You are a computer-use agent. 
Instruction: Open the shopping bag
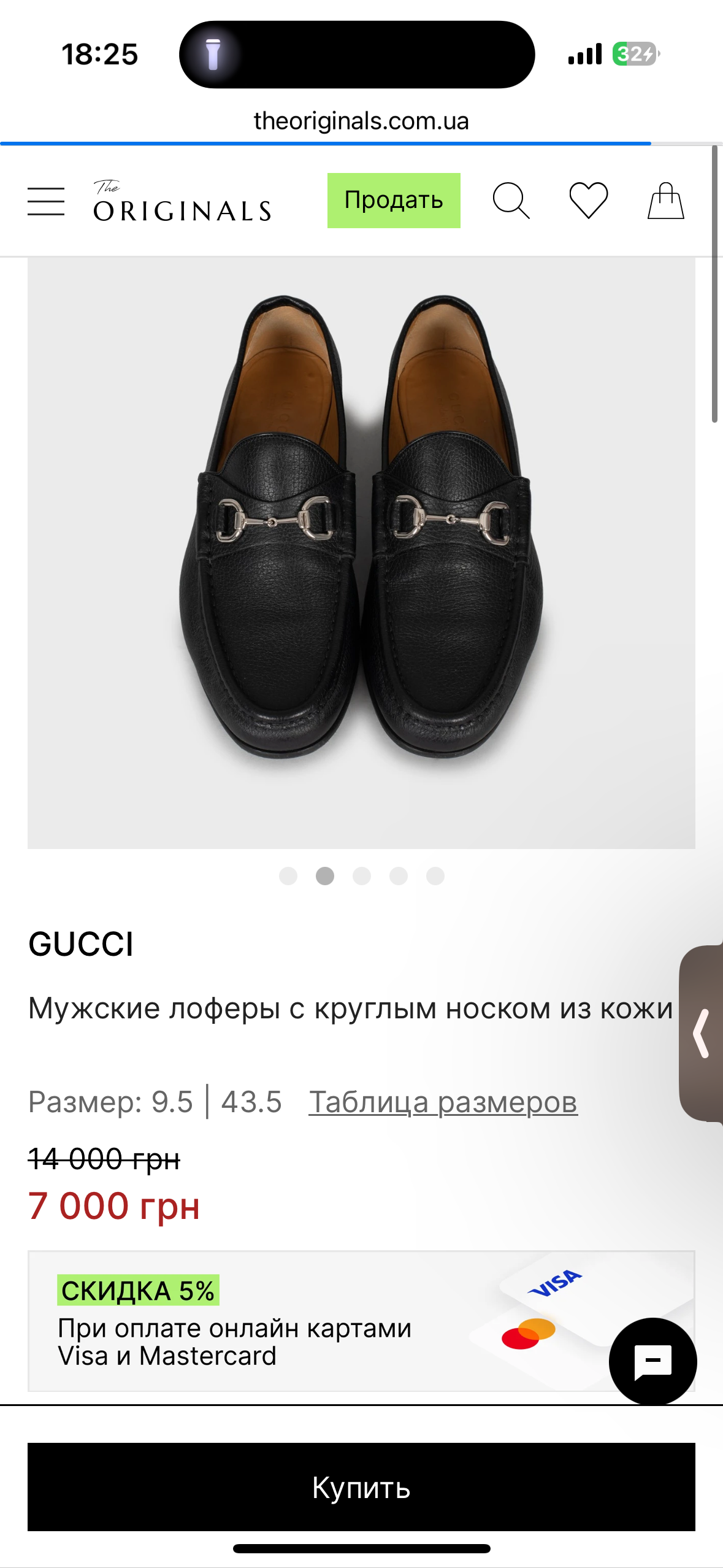coord(665,201)
